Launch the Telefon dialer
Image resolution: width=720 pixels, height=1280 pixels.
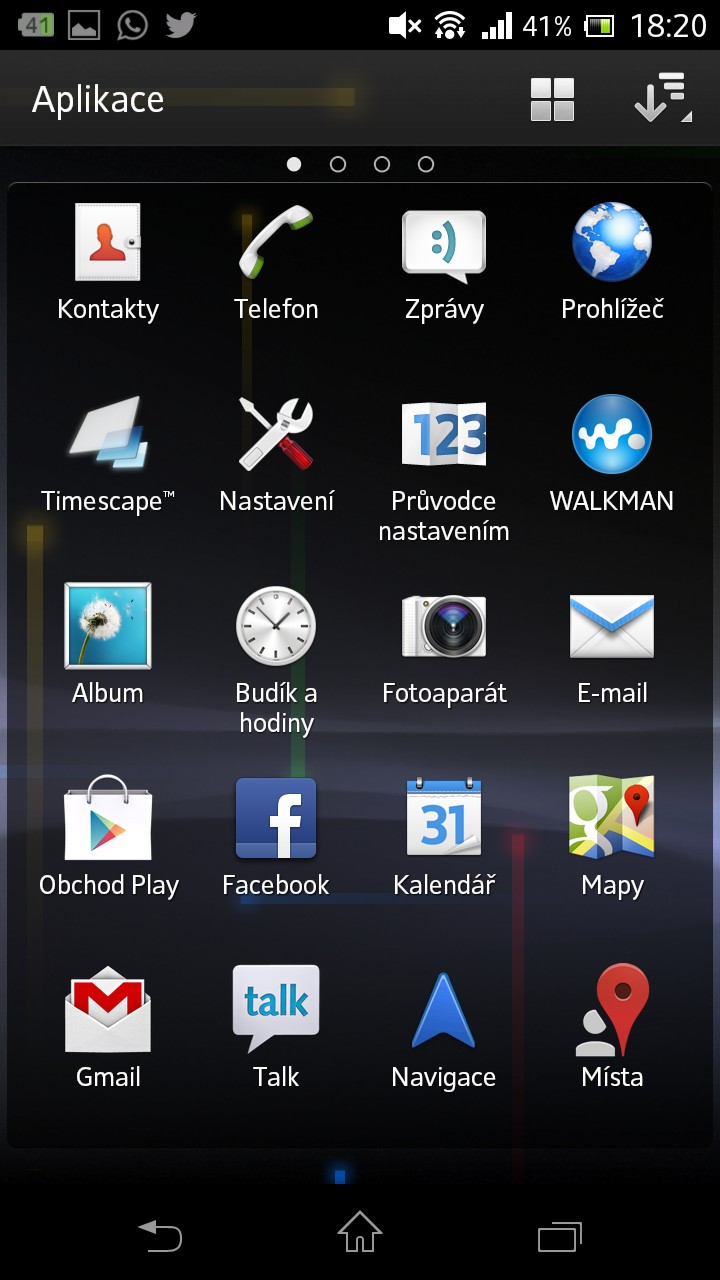point(276,263)
